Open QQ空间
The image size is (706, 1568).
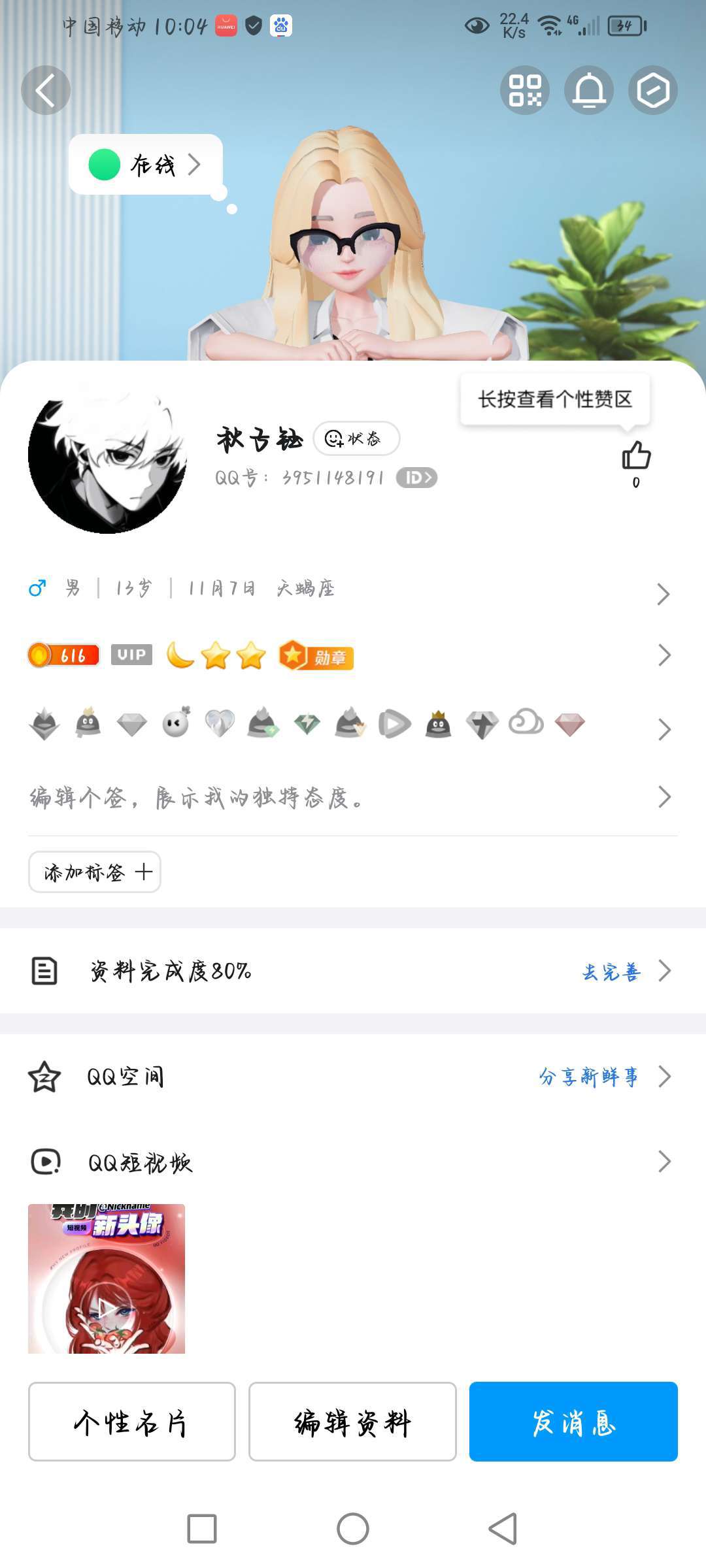[x=126, y=1077]
